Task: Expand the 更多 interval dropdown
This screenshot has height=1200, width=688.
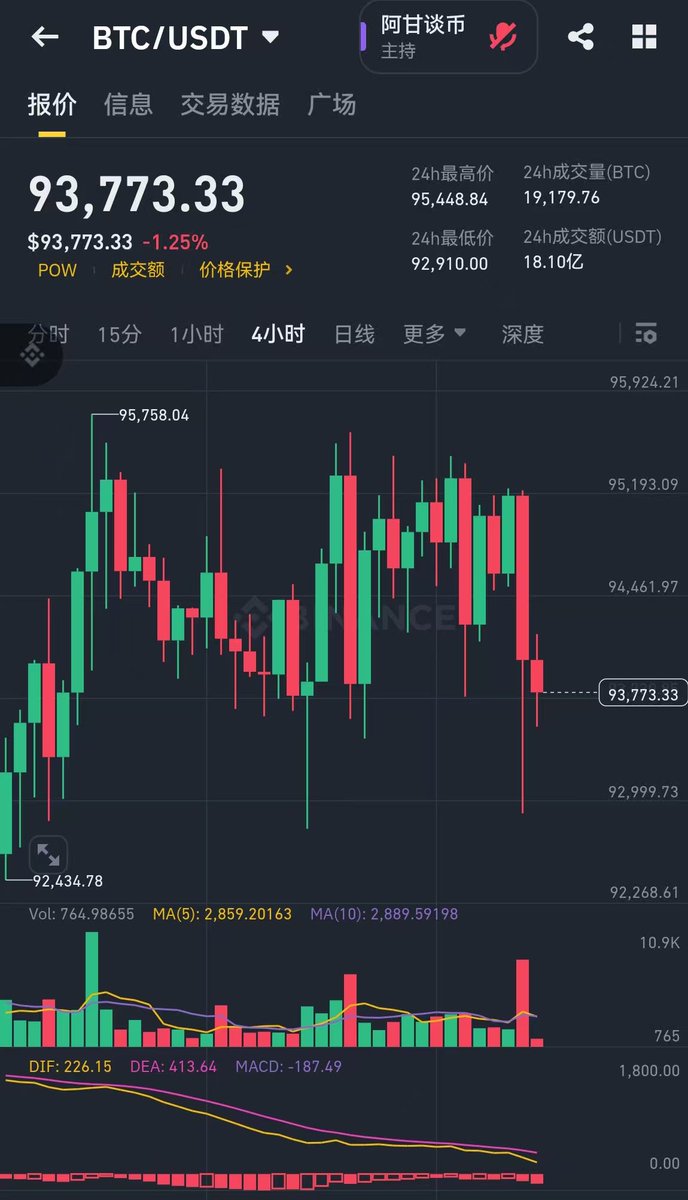Action: [x=434, y=334]
